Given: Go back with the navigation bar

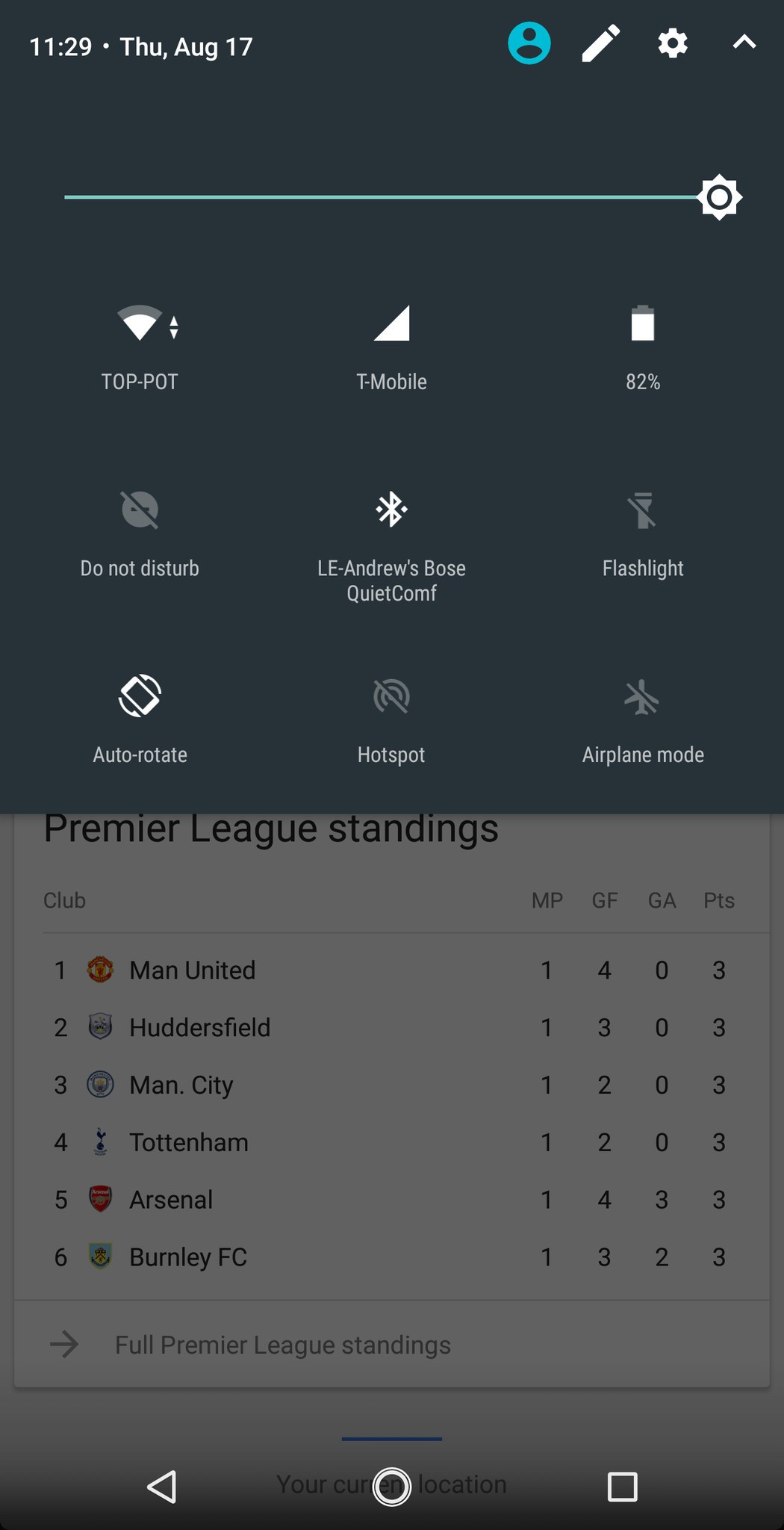Looking at the screenshot, I should (161, 1487).
